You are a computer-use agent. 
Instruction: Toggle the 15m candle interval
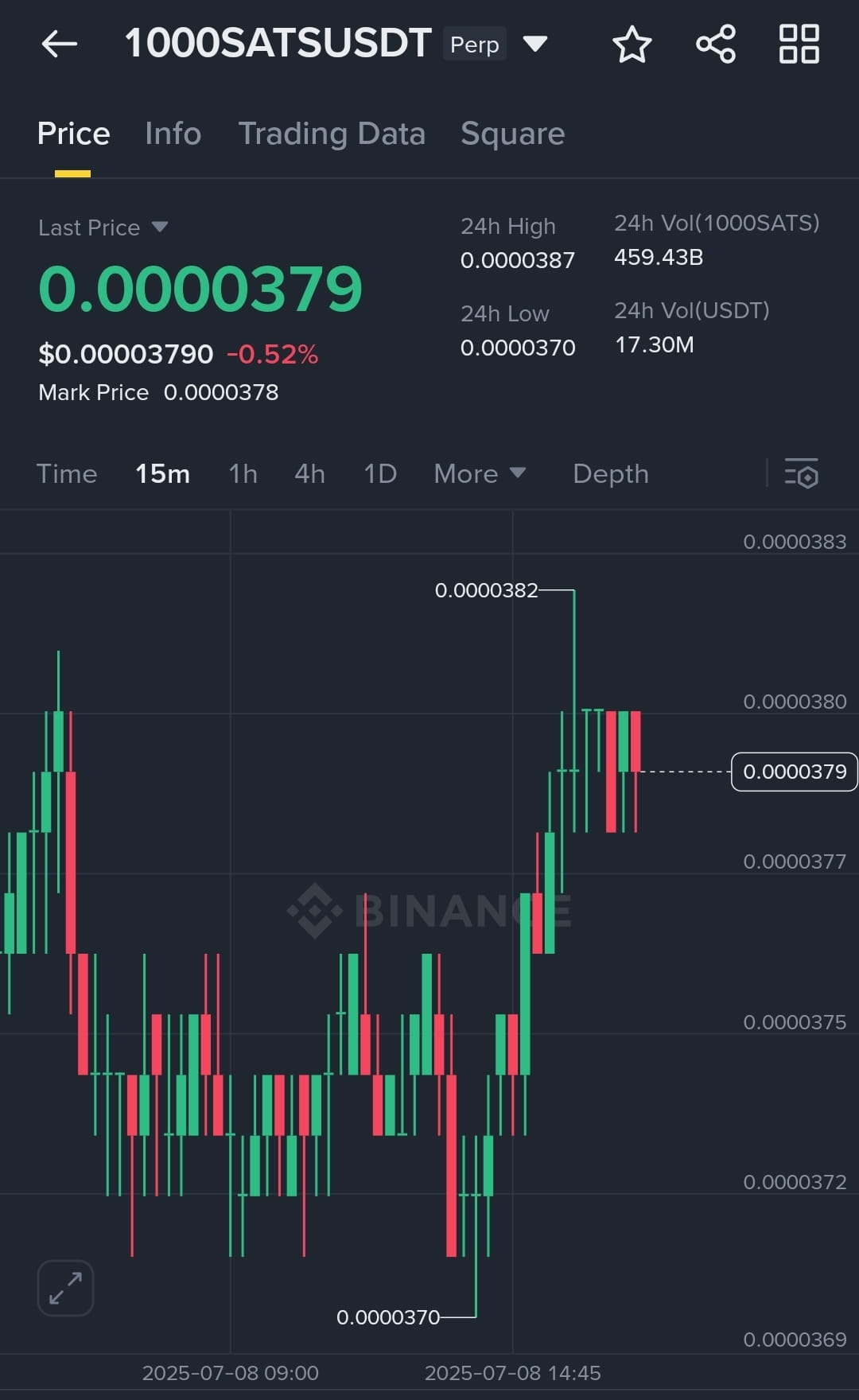161,473
